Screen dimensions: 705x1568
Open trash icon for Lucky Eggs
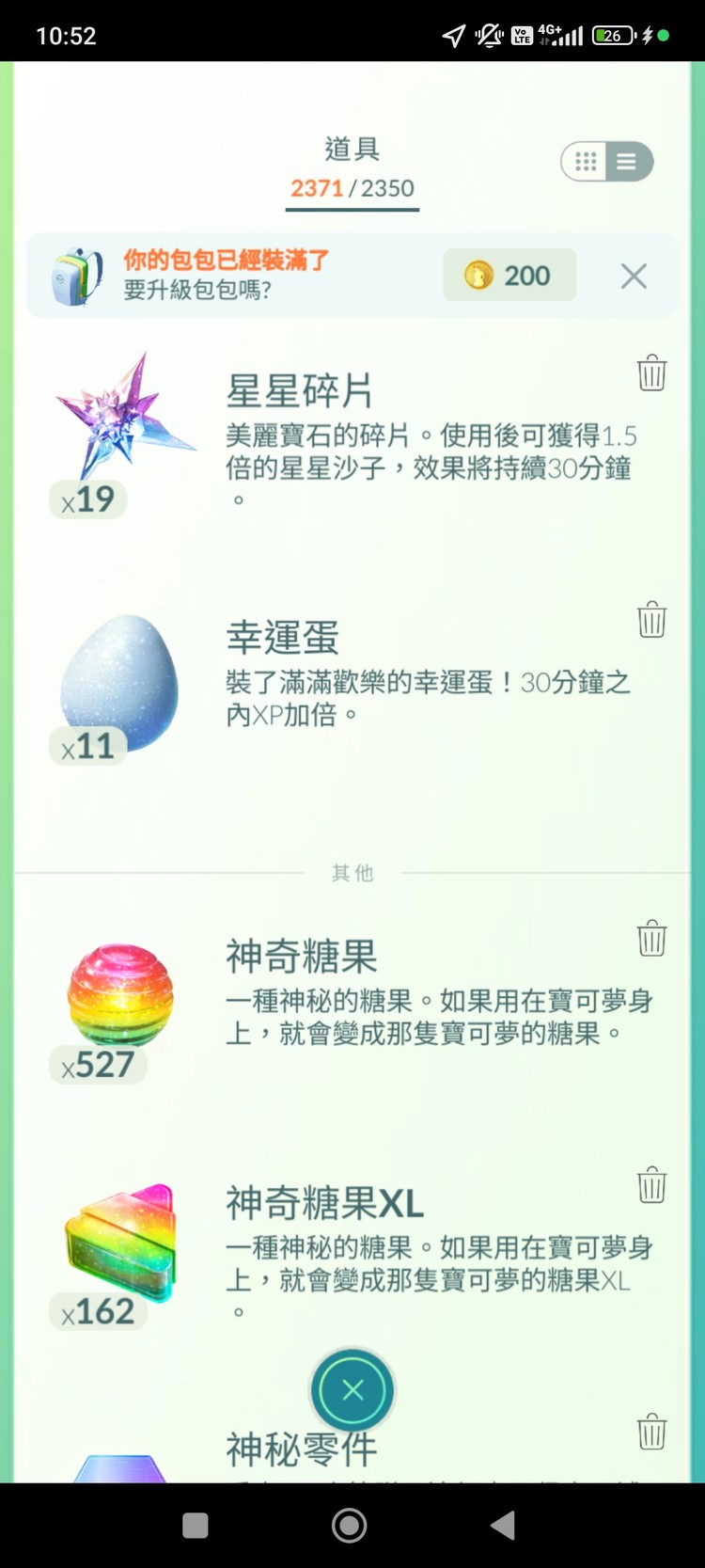(x=652, y=620)
